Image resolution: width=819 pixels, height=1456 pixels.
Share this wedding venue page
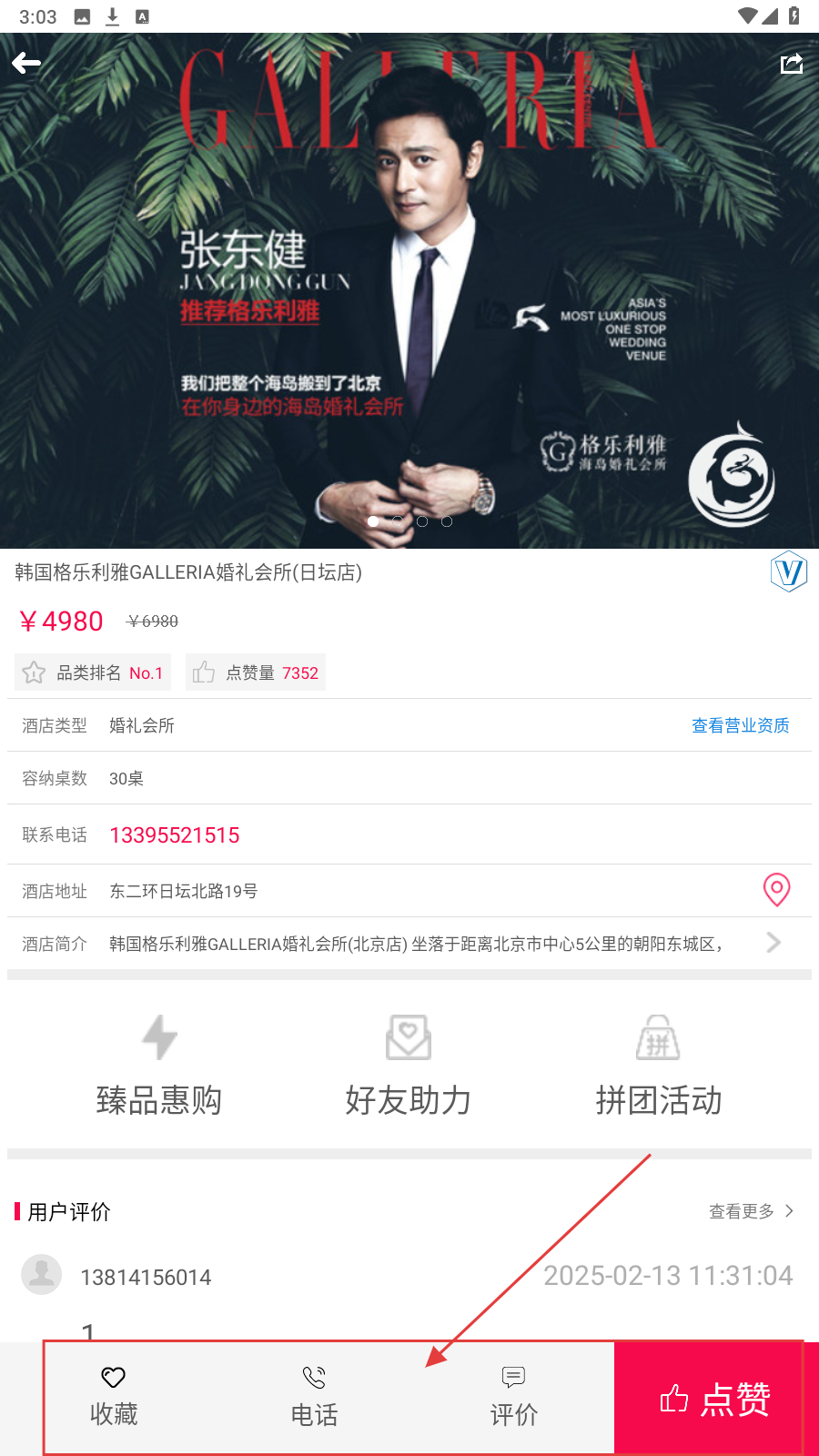[791, 63]
